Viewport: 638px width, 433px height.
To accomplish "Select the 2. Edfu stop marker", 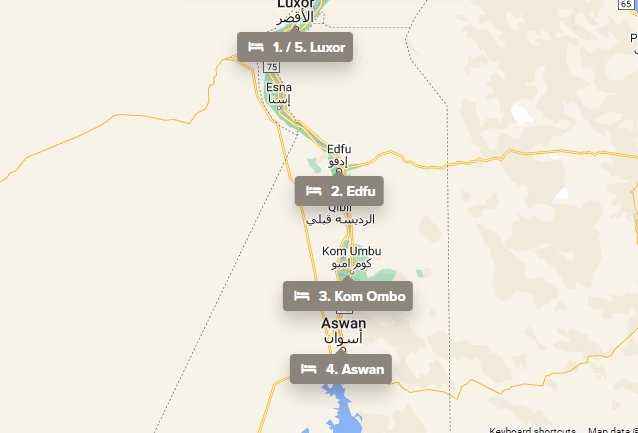I will point(339,190).
